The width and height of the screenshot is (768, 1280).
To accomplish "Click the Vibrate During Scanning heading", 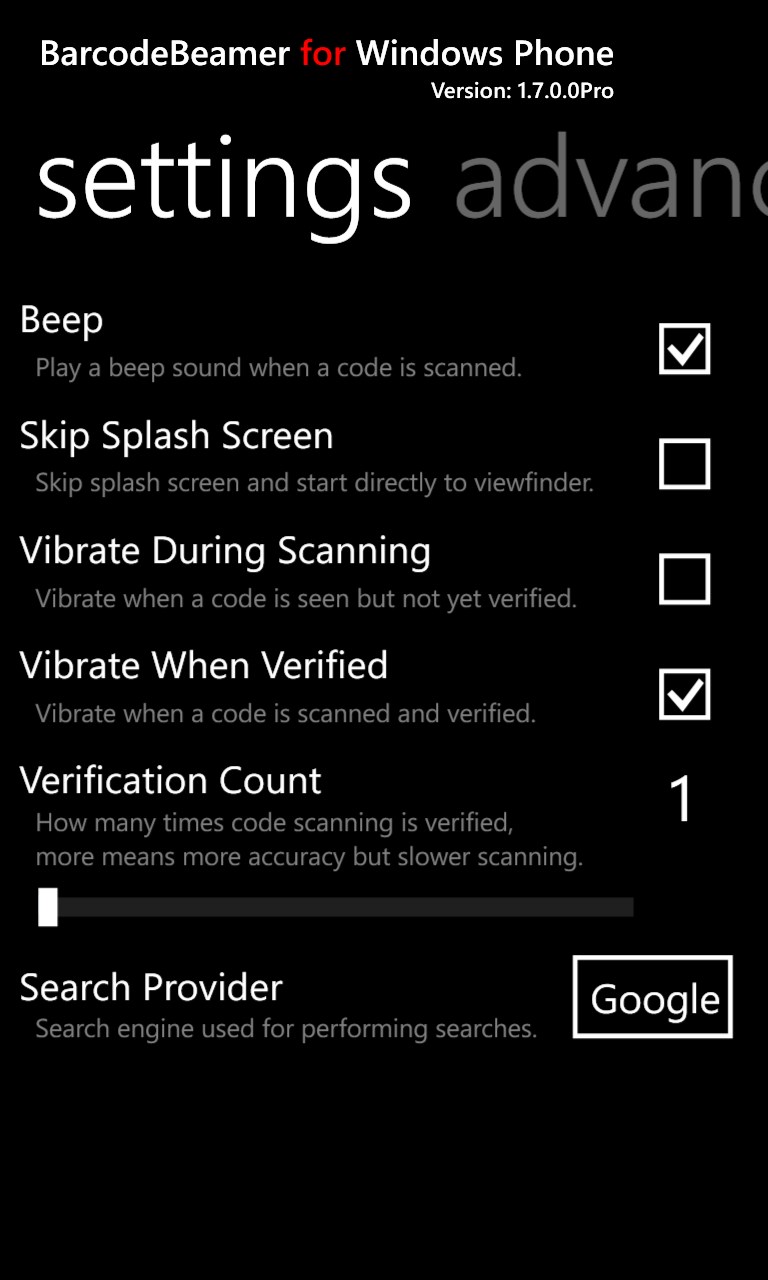I will 226,550.
